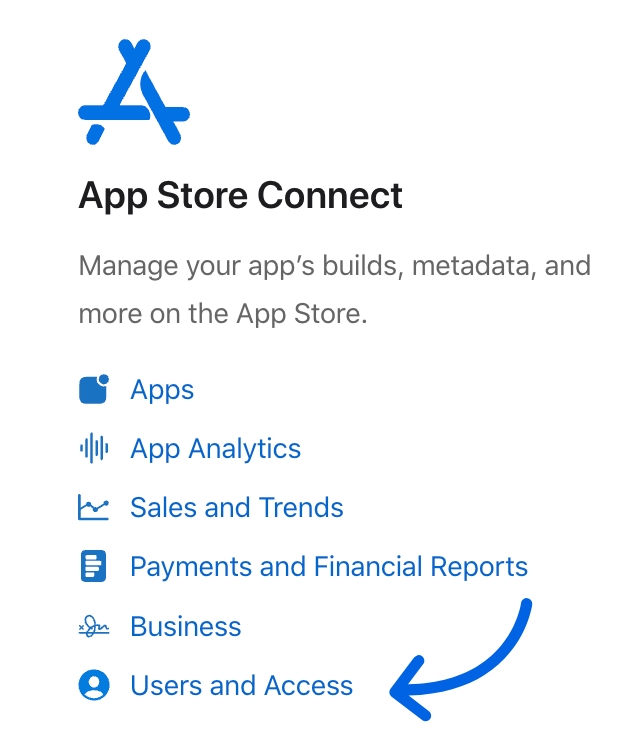The height and width of the screenshot is (754, 632).
Task: Open Payments and Financial Reports
Action: [x=328, y=567]
